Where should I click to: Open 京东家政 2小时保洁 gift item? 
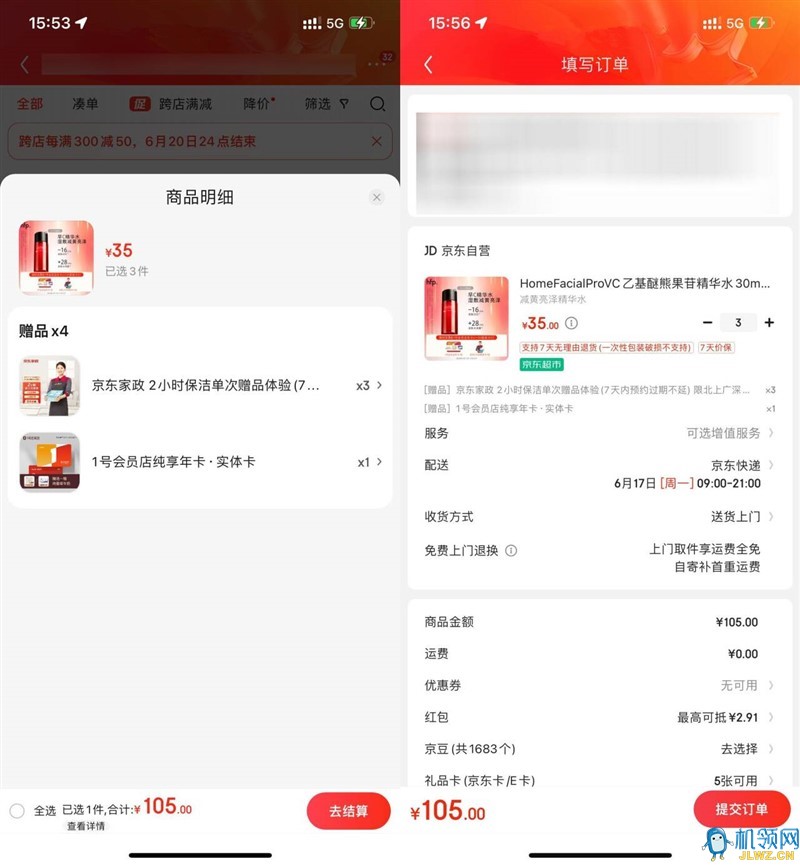click(x=200, y=385)
